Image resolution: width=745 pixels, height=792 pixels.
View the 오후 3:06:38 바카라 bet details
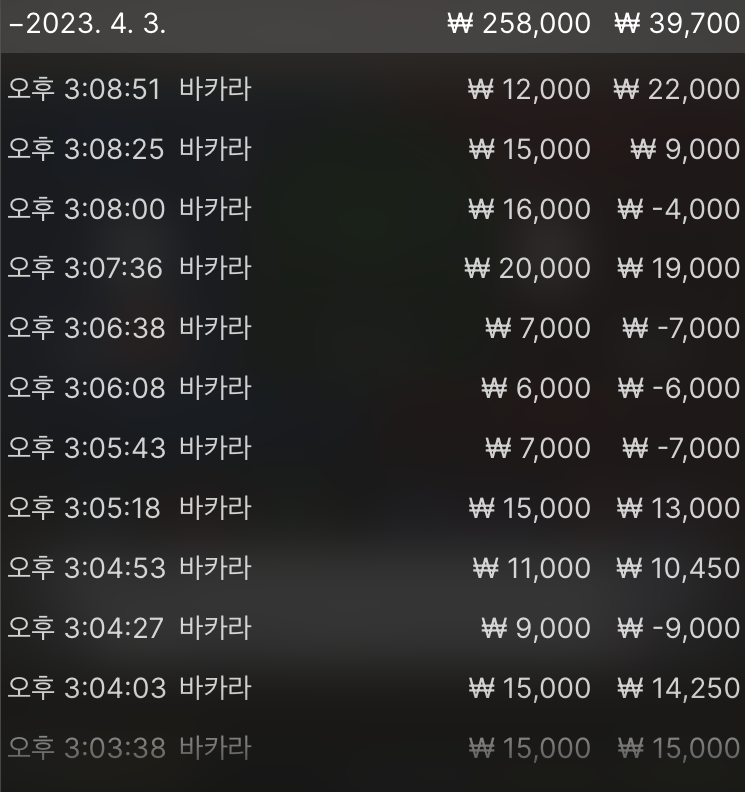130,328
